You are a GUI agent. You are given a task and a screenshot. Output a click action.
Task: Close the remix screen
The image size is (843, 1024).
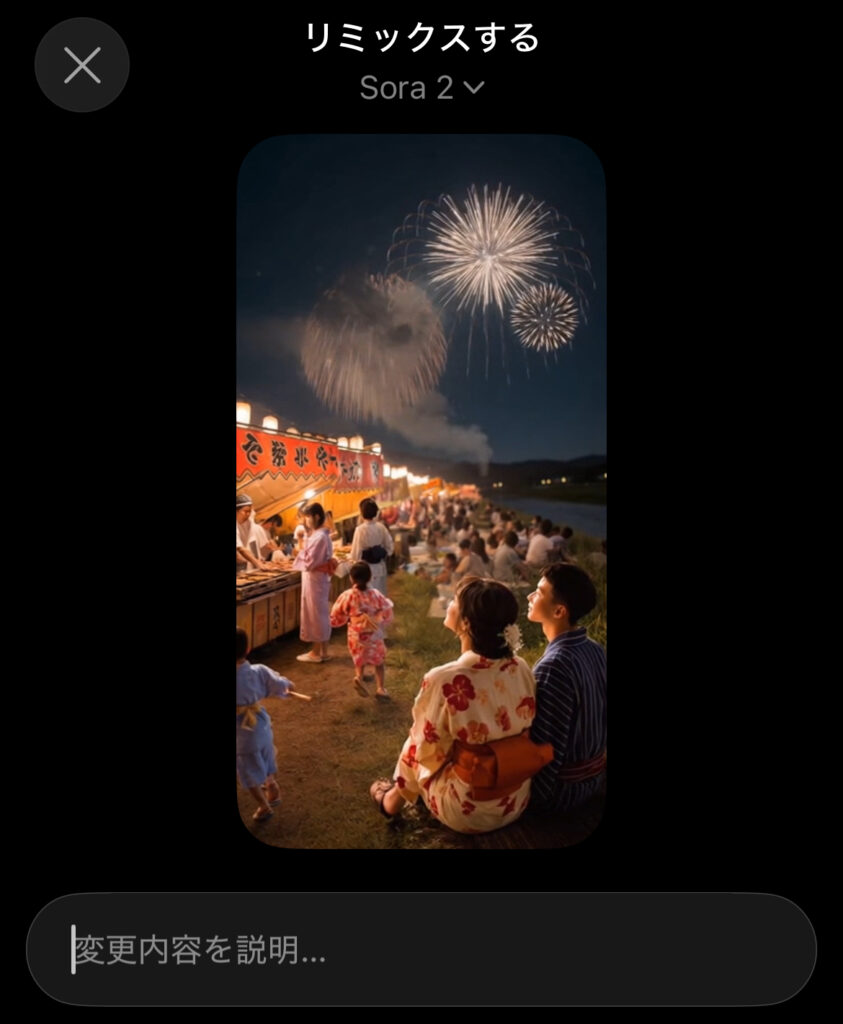(x=82, y=65)
